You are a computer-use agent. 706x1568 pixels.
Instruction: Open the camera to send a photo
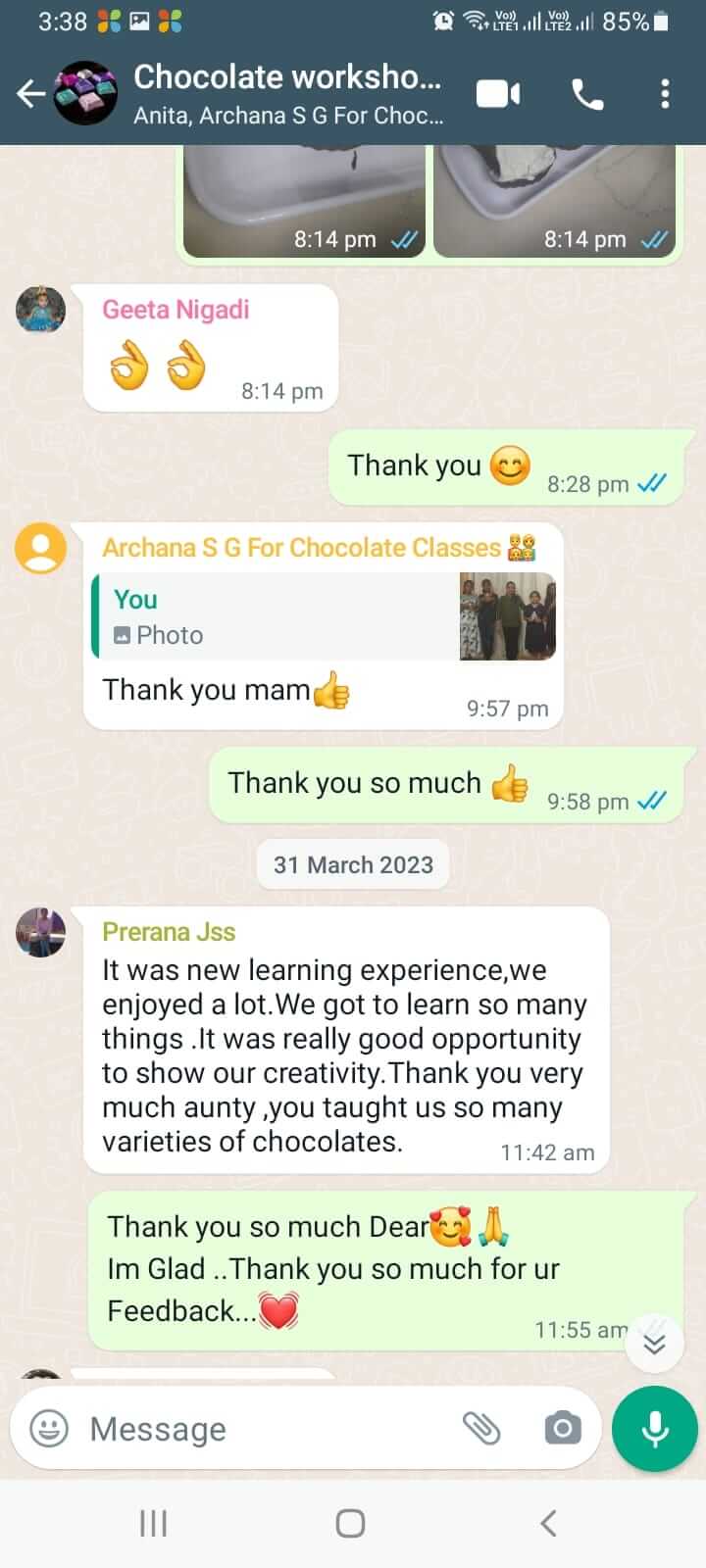562,1428
